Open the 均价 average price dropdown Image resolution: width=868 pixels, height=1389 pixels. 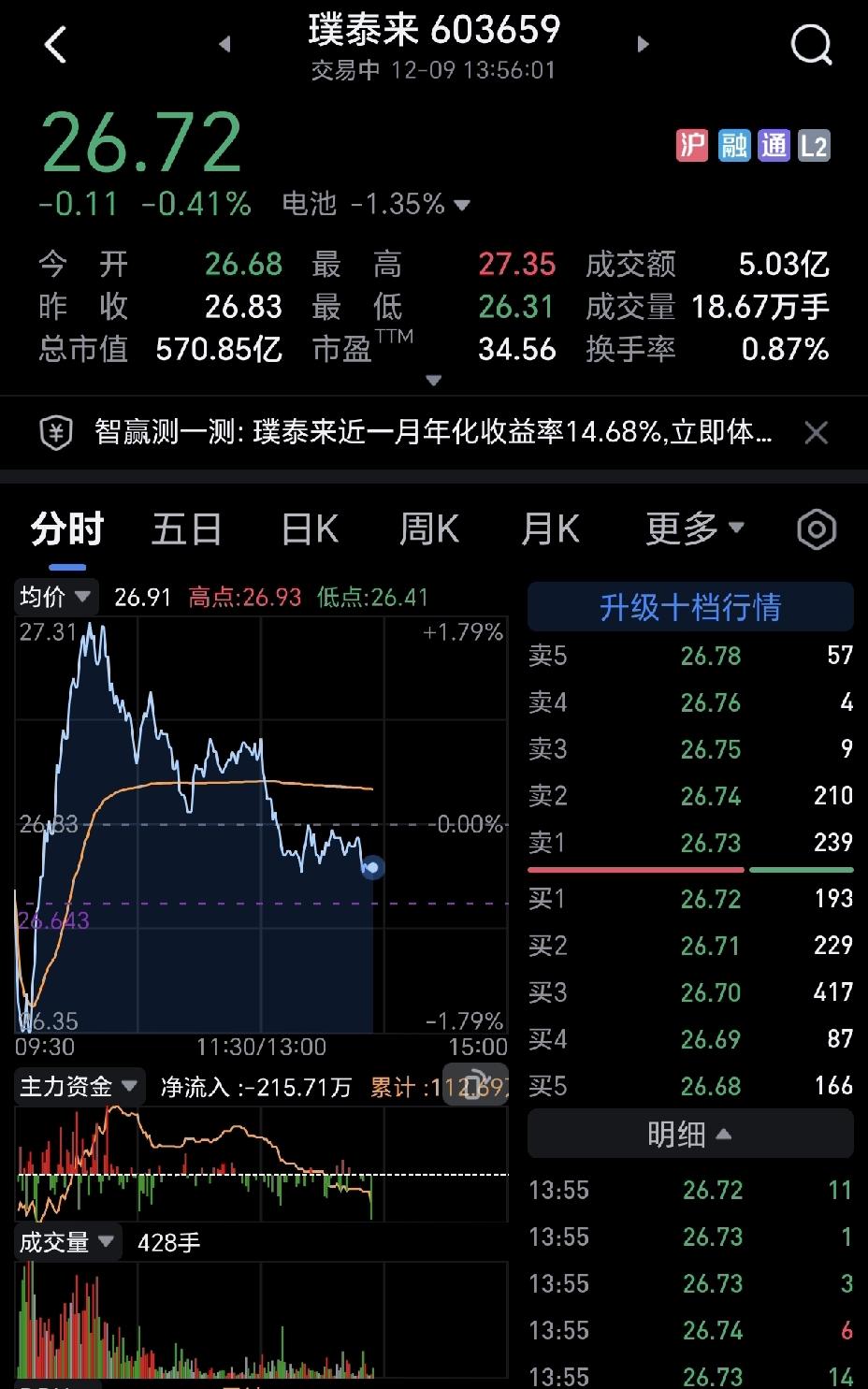[x=54, y=596]
